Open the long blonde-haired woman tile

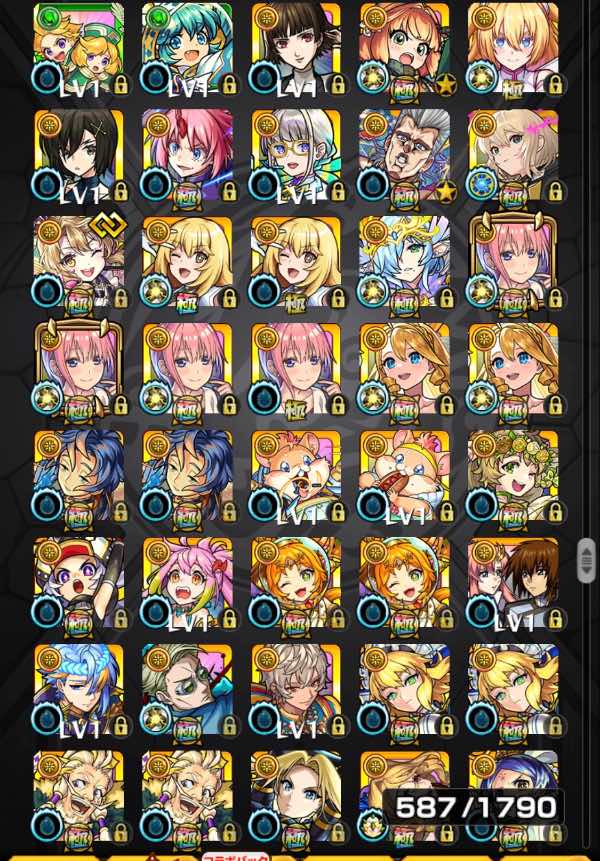click(x=296, y=797)
